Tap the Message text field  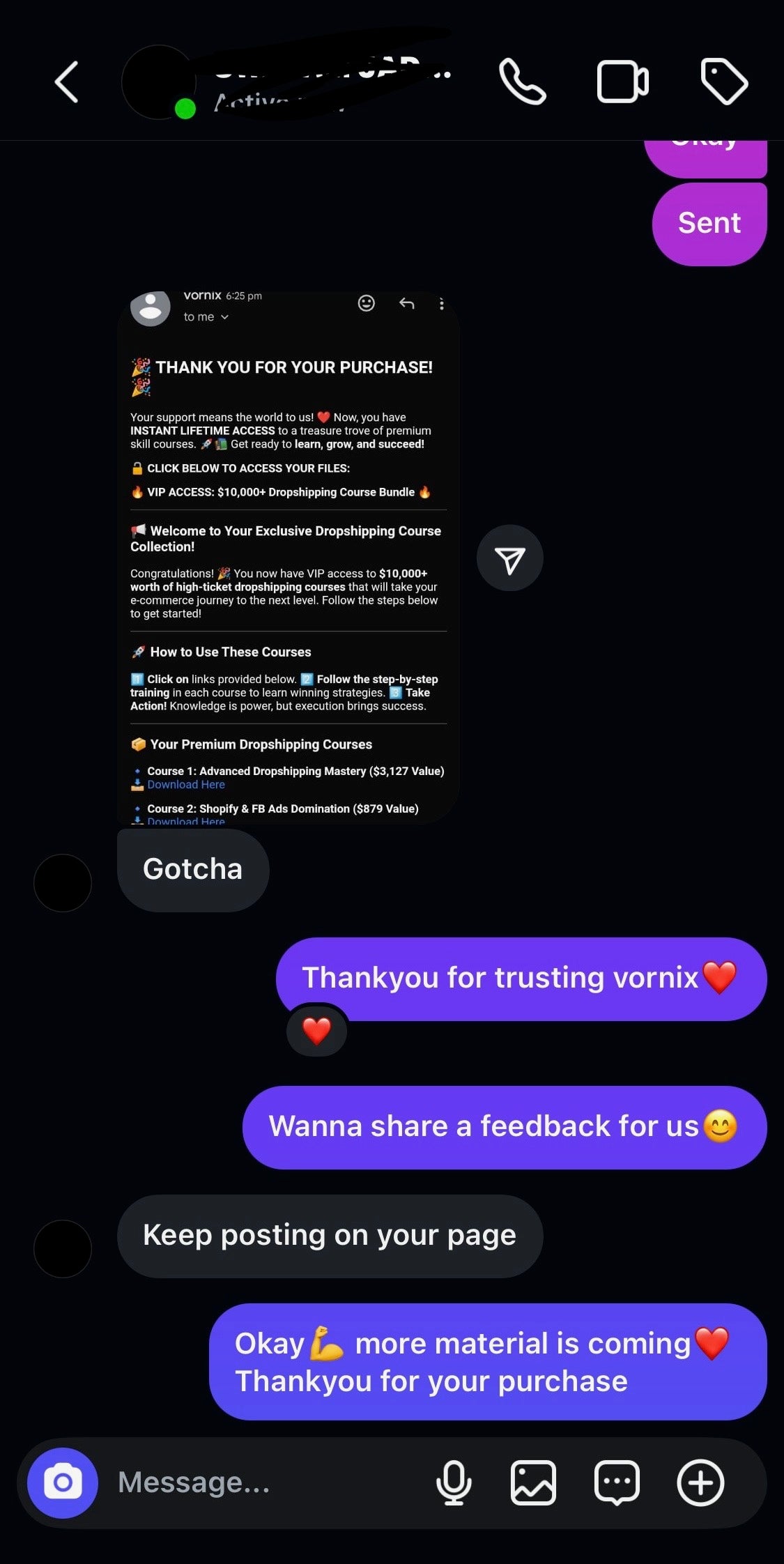click(265, 1482)
